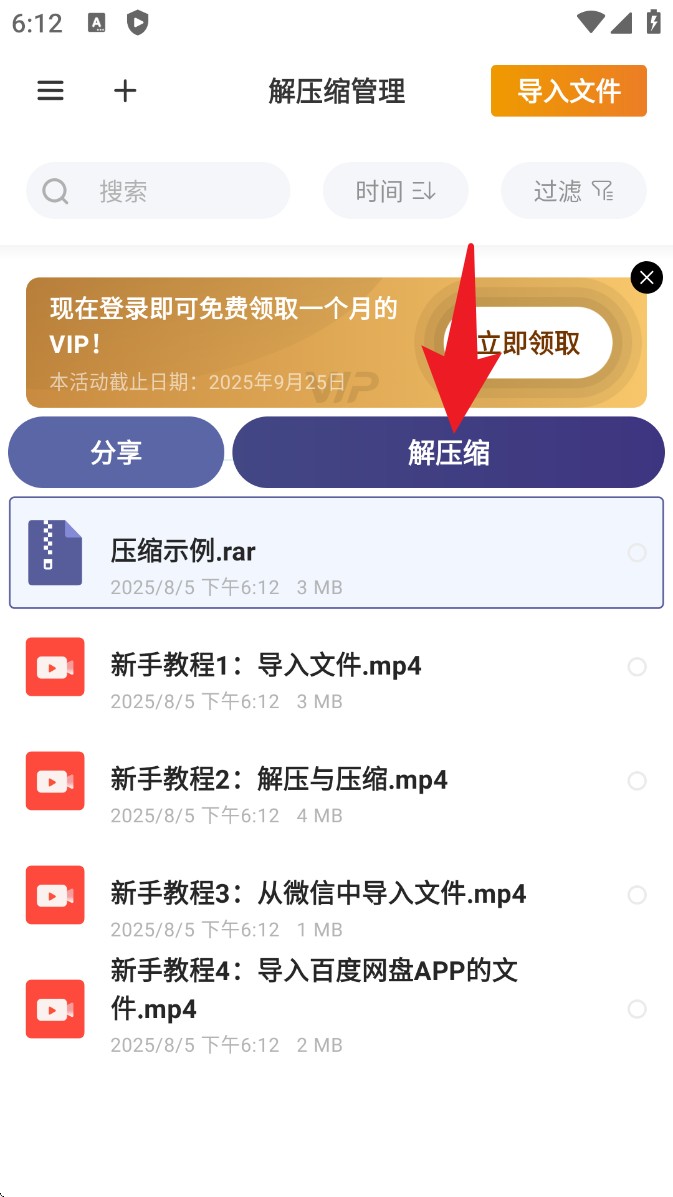673x1197 pixels.
Task: Open 新手教程4：导入百度网盘APP的文件.mp4
Action: [300, 1005]
